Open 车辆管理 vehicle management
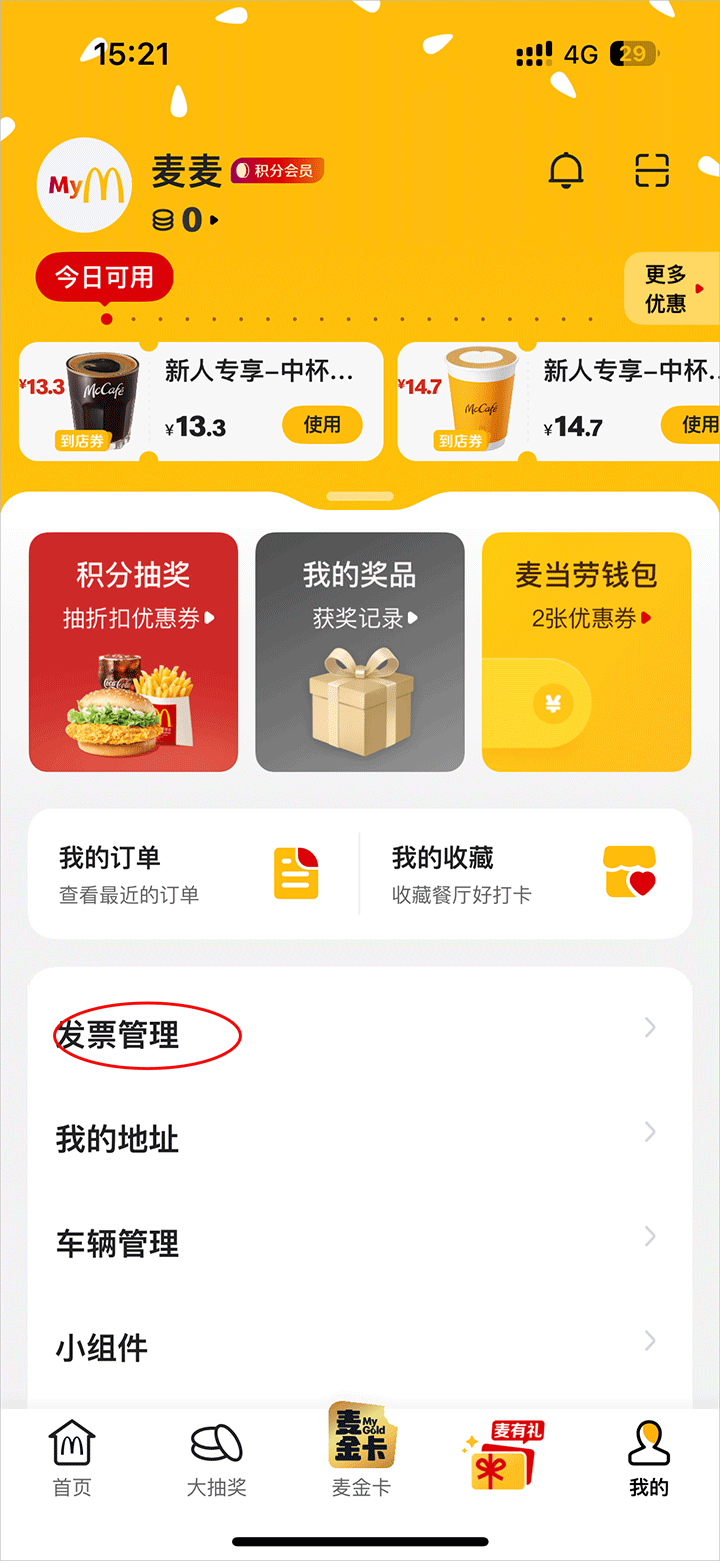The height and width of the screenshot is (1561, 720). coord(360,1244)
